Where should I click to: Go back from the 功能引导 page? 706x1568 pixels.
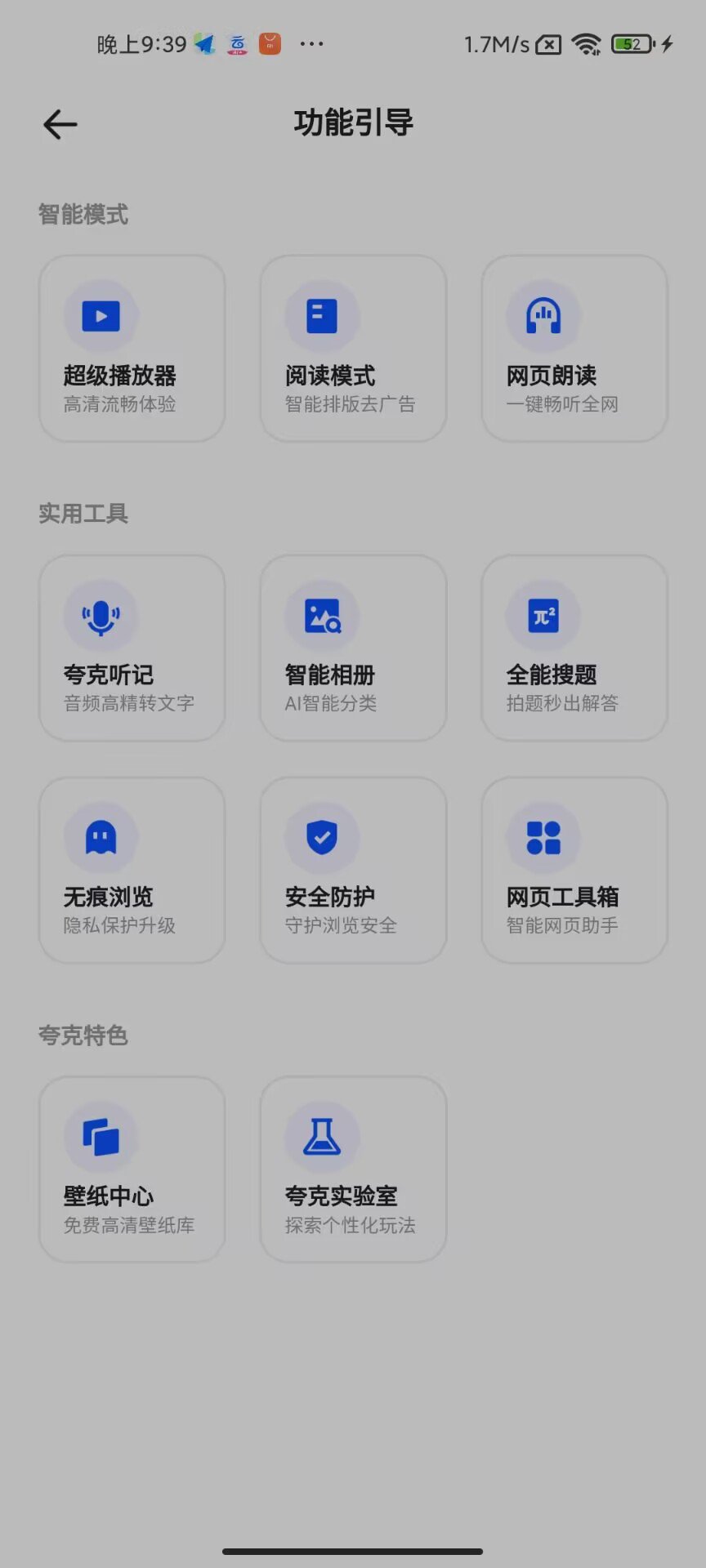point(60,124)
